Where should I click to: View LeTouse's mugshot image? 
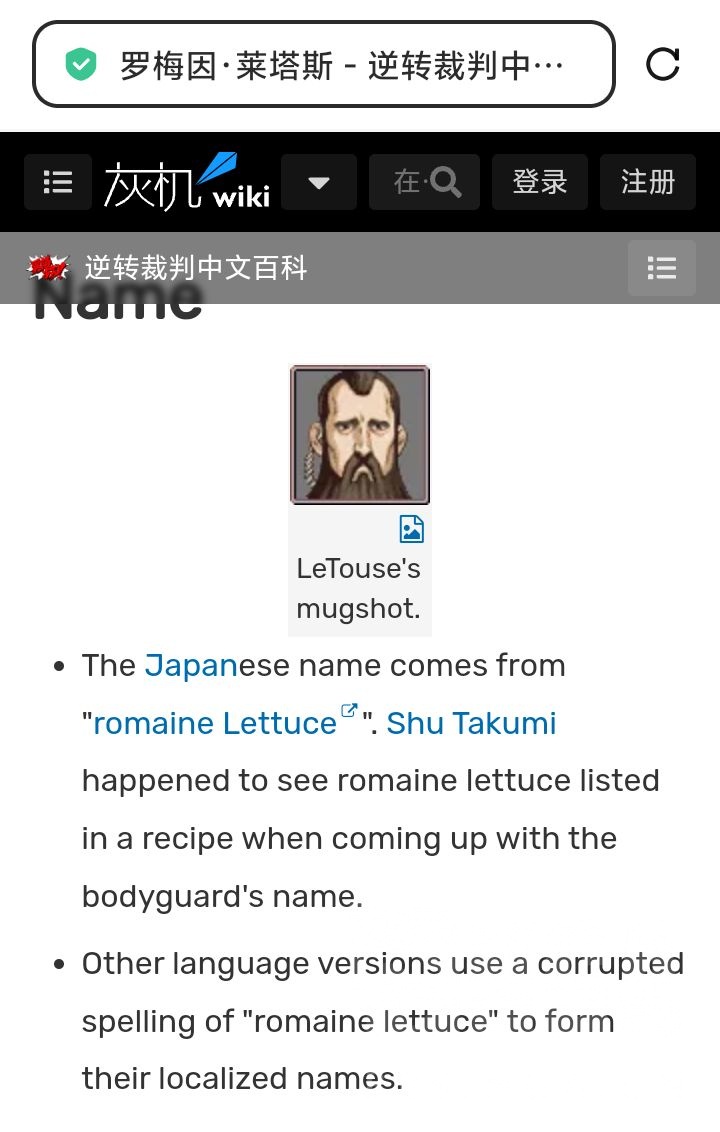(360, 435)
